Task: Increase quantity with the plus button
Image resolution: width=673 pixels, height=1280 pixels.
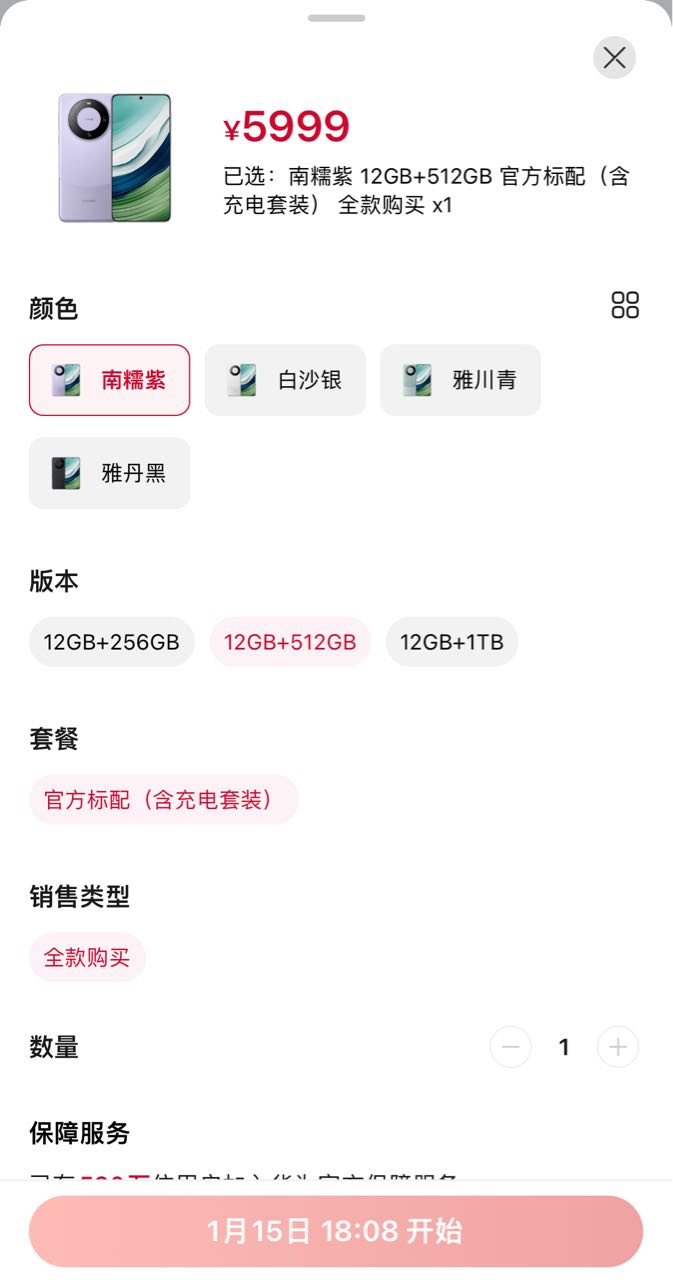Action: click(618, 1047)
